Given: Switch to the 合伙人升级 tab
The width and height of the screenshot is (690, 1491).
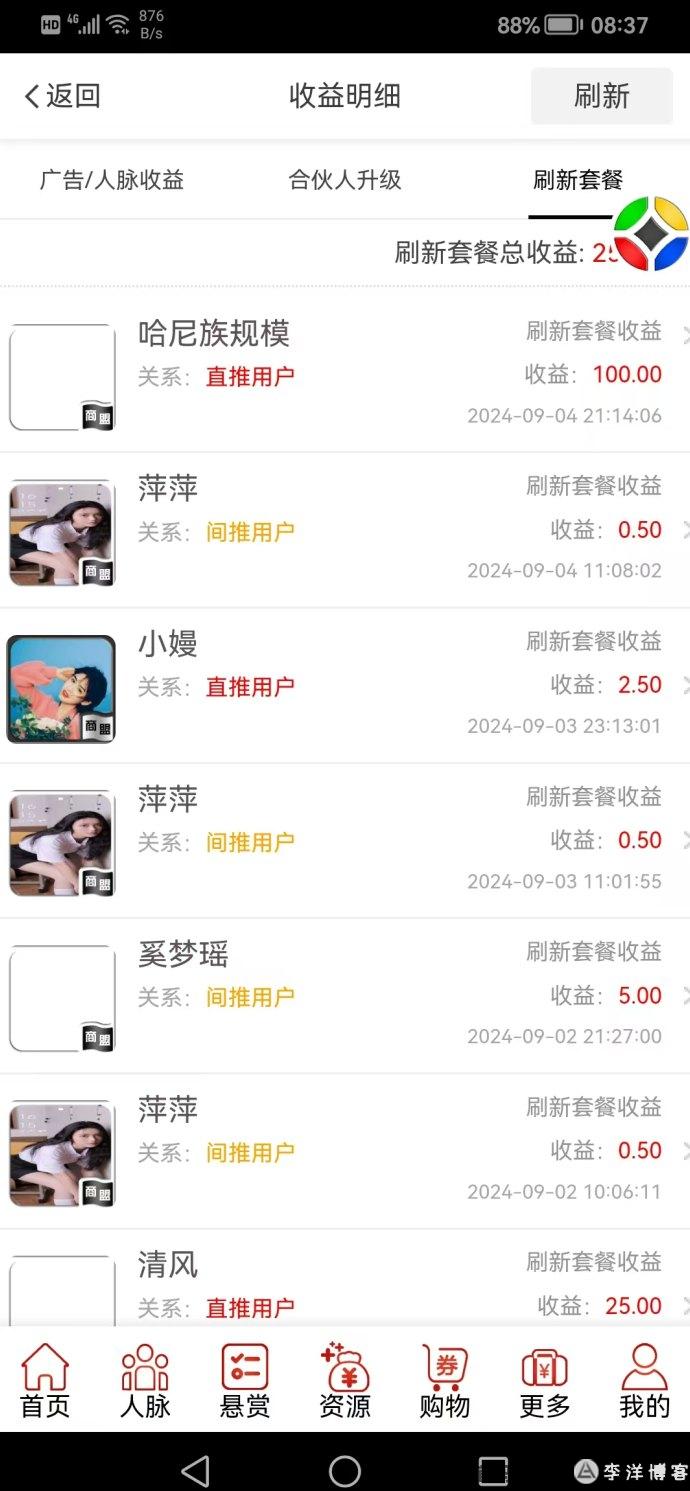Looking at the screenshot, I should click(345, 180).
